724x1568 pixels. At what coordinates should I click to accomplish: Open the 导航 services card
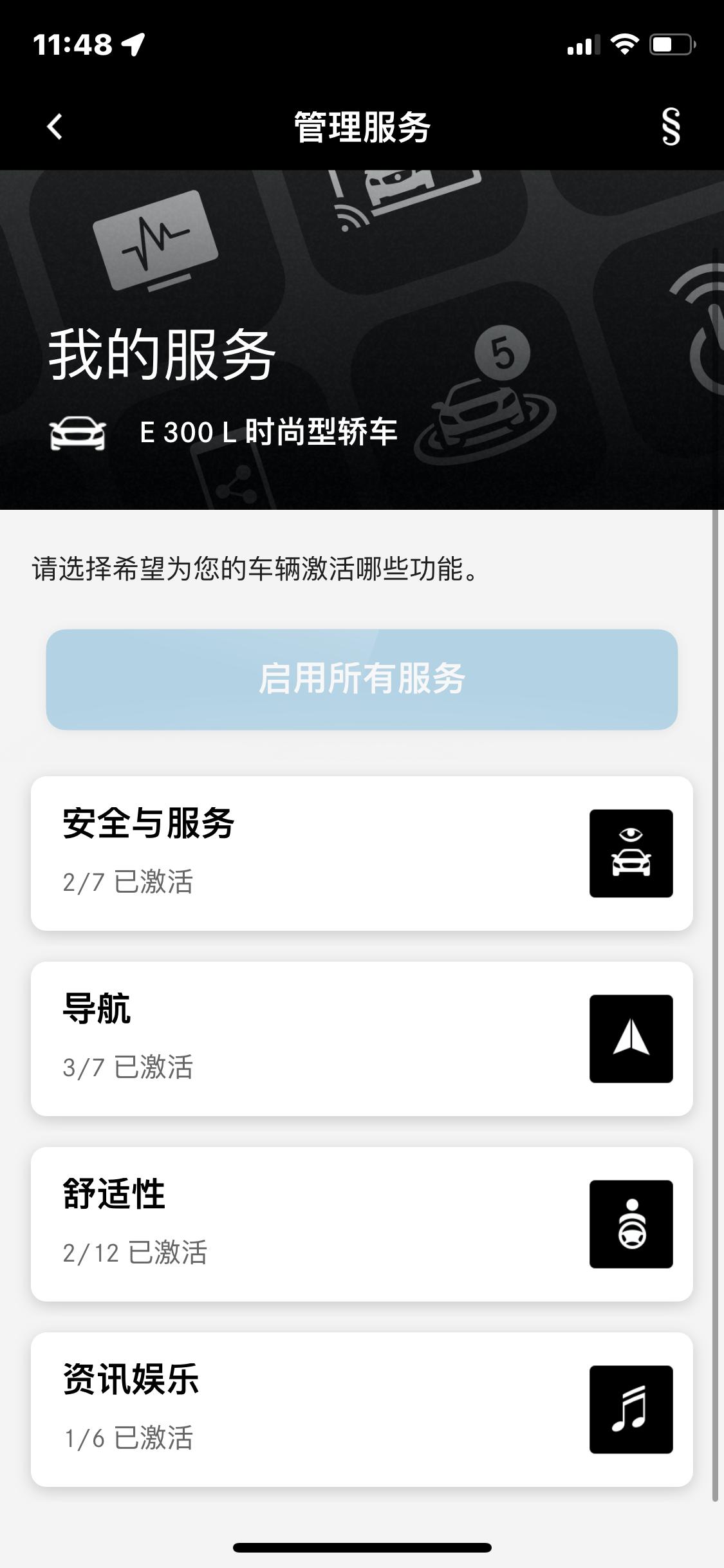[362, 1038]
